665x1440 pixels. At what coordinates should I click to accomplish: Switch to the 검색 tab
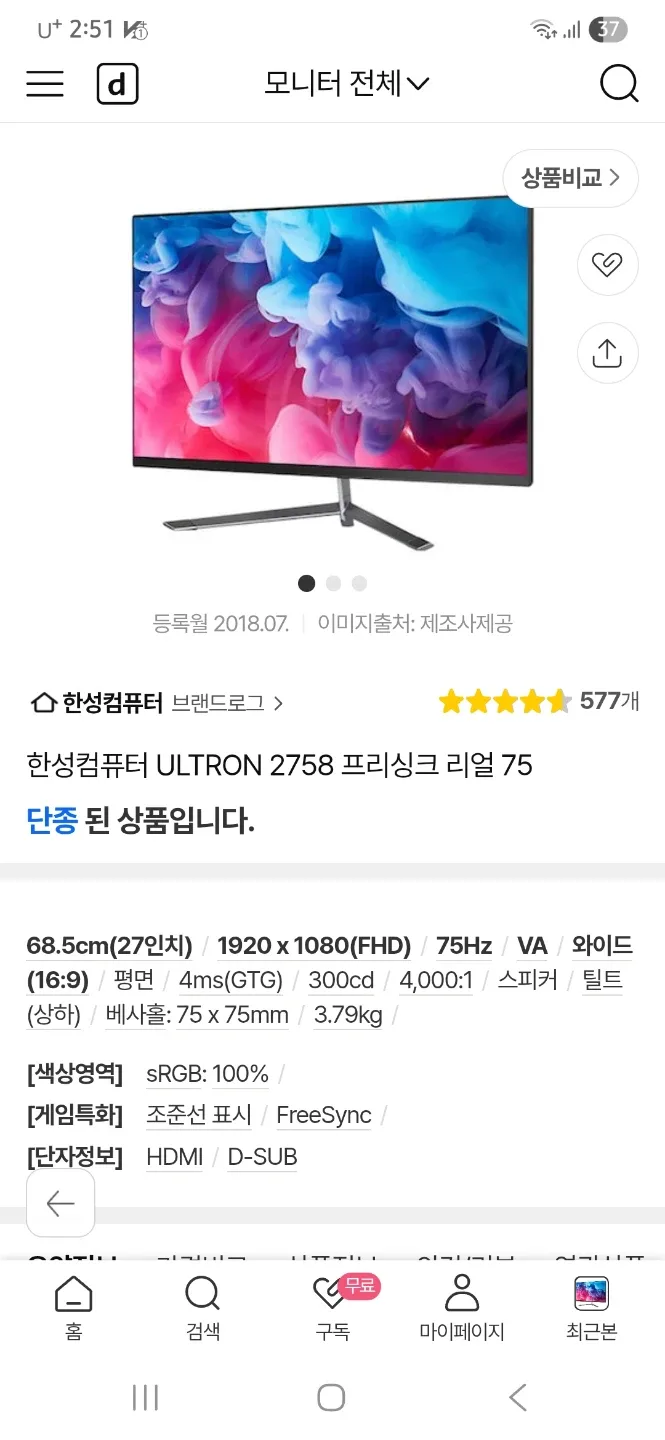tap(202, 1308)
